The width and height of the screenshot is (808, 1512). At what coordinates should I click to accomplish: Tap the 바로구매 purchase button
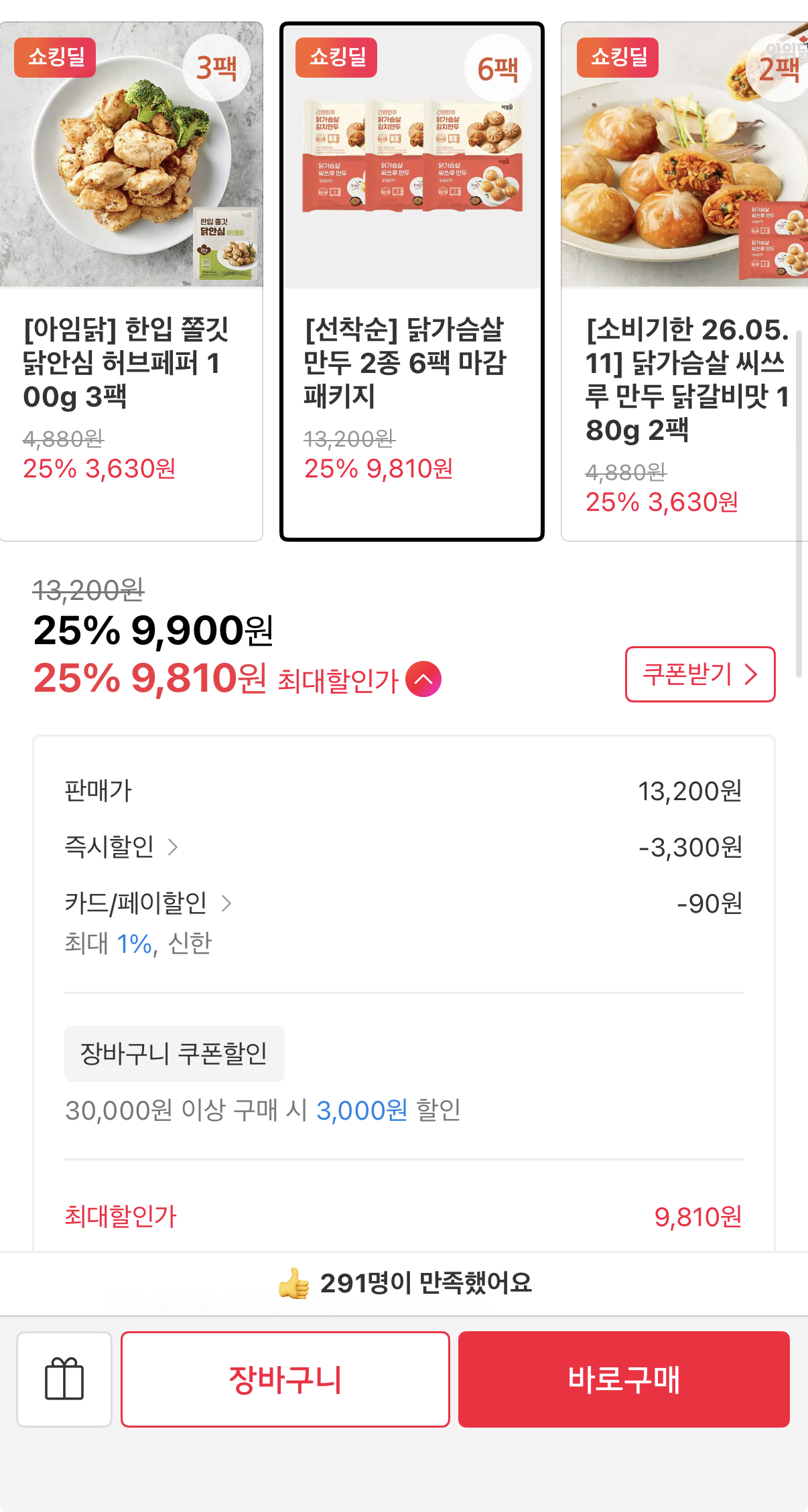[x=623, y=1379]
